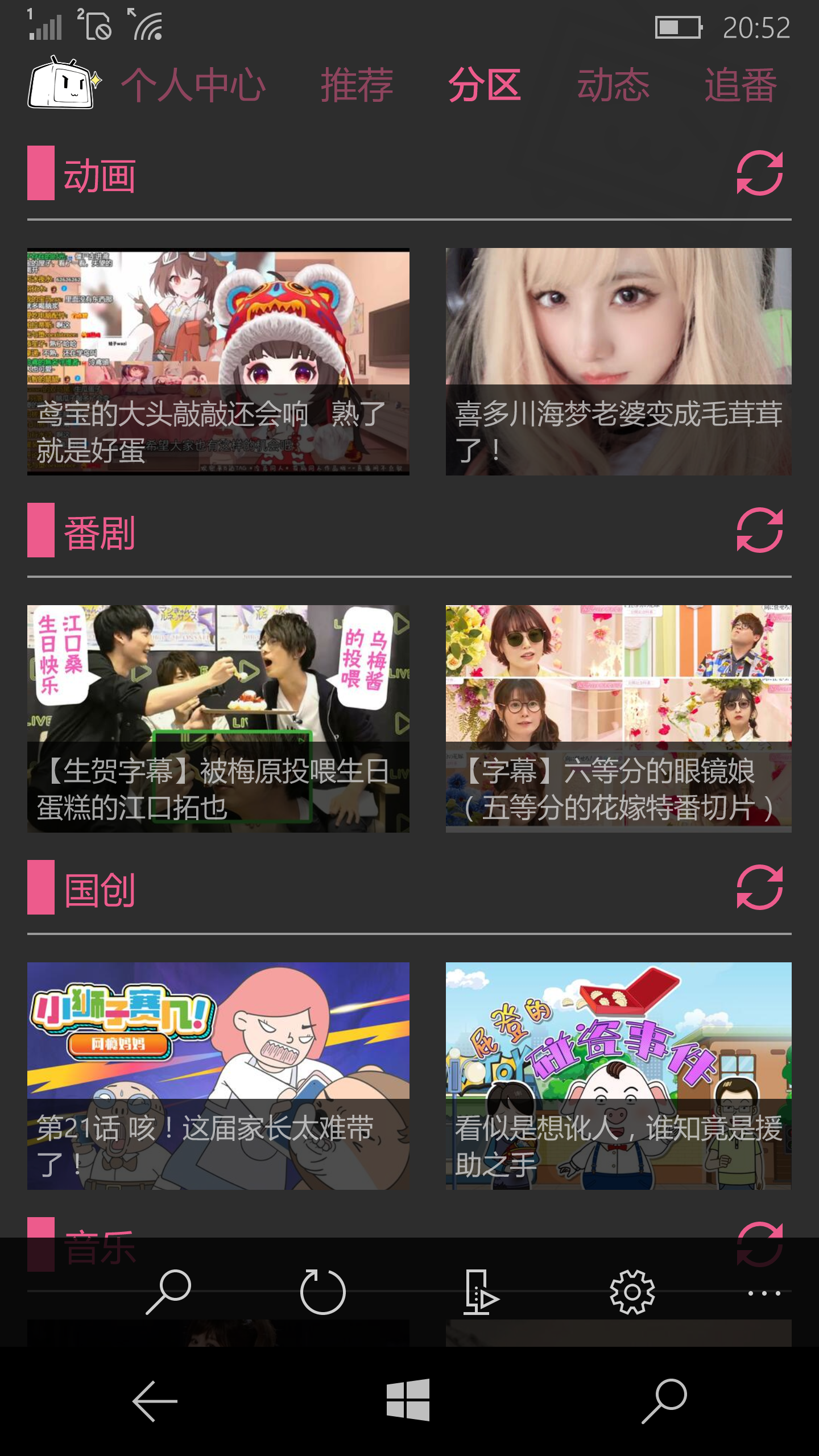Image resolution: width=819 pixels, height=1456 pixels.
Task: Expand the app bar overflow menu
Action: 764,1293
